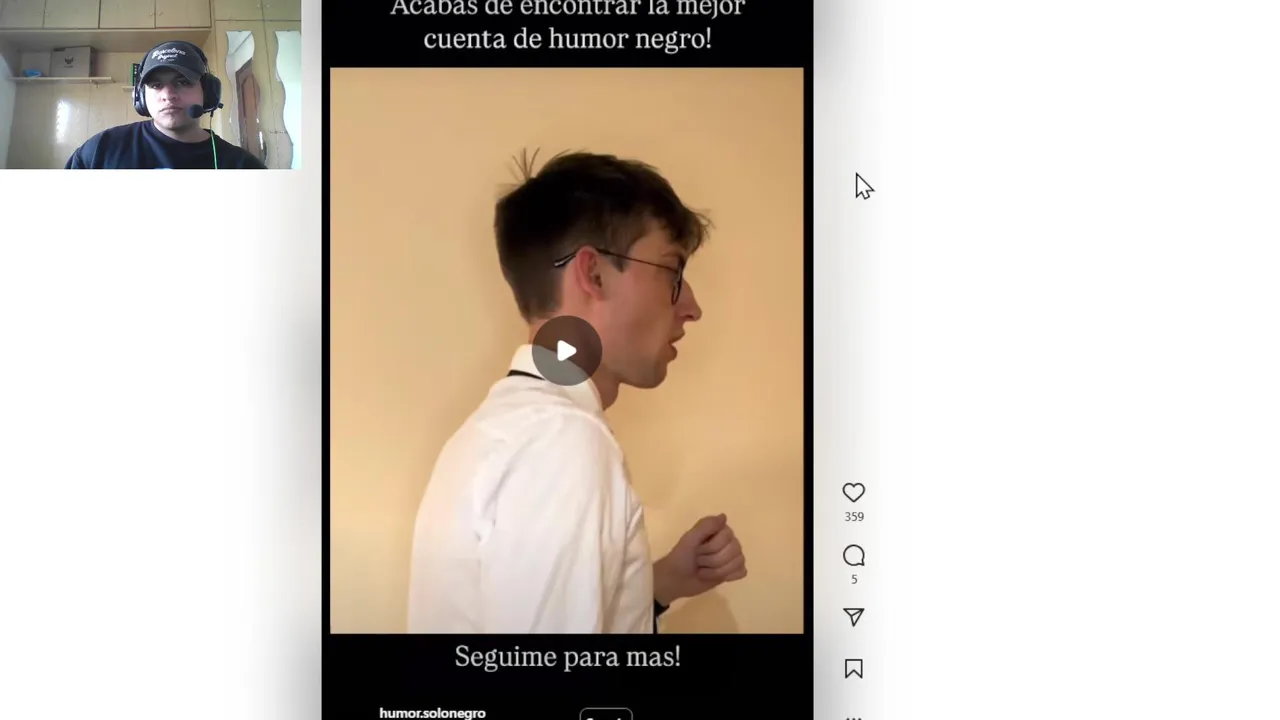Screen dimensions: 1280x720
Task: Like the reel with the heart icon
Action: click(853, 492)
